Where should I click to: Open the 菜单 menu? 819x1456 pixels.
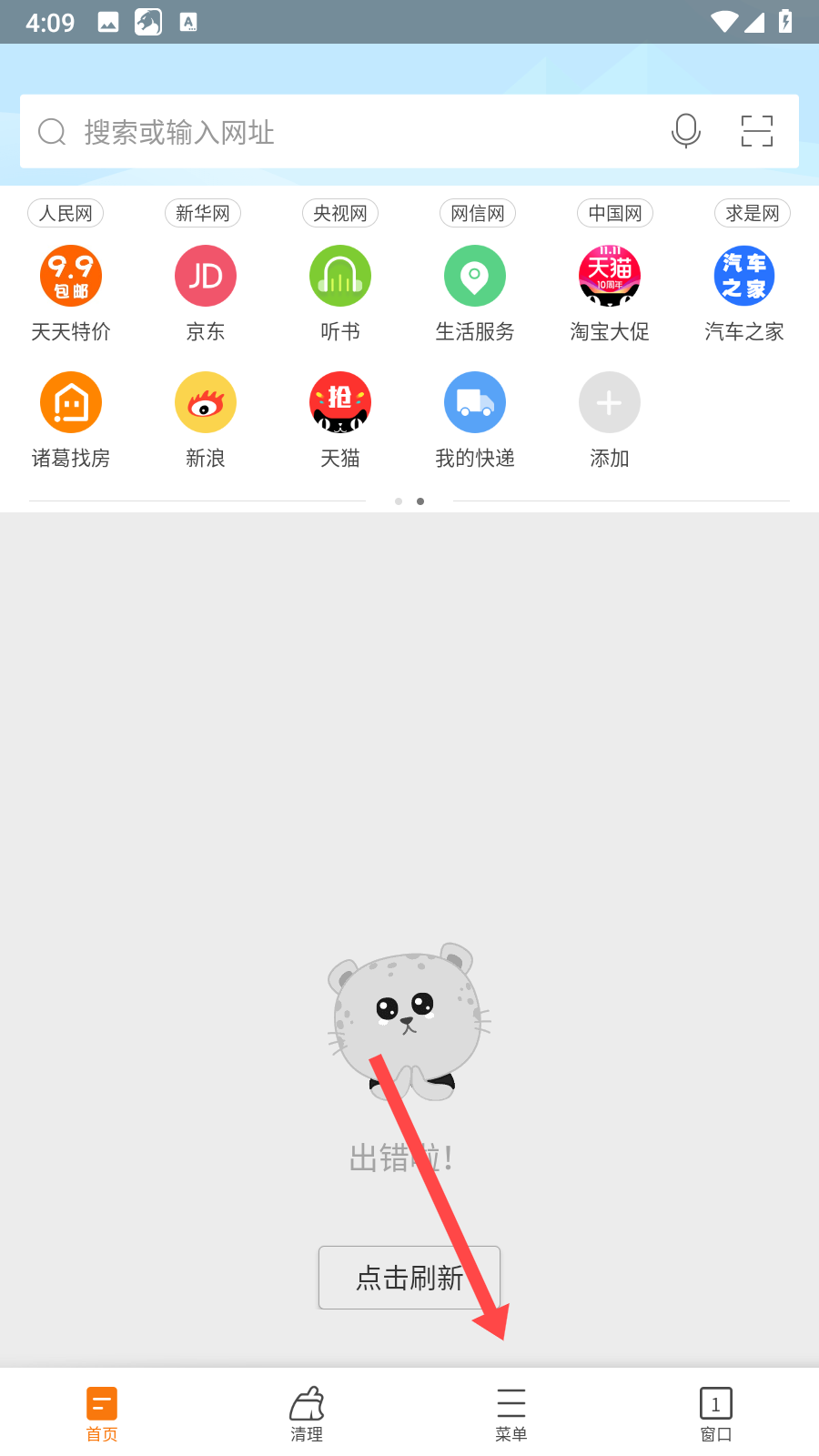tap(511, 1412)
